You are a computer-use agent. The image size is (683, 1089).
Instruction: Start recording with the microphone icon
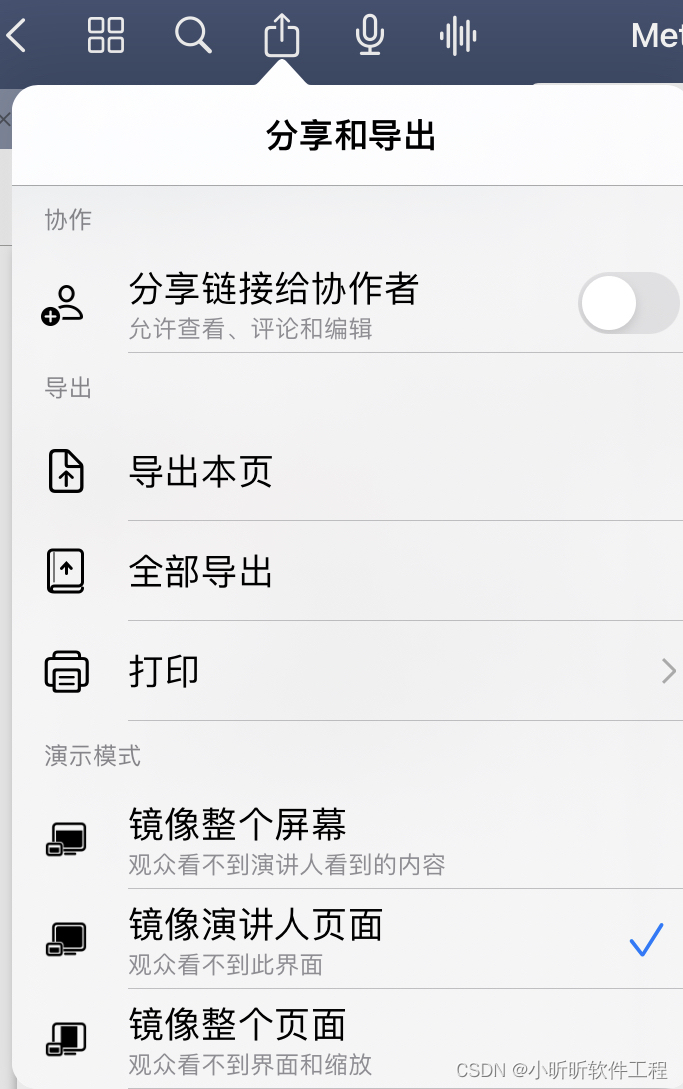point(370,36)
